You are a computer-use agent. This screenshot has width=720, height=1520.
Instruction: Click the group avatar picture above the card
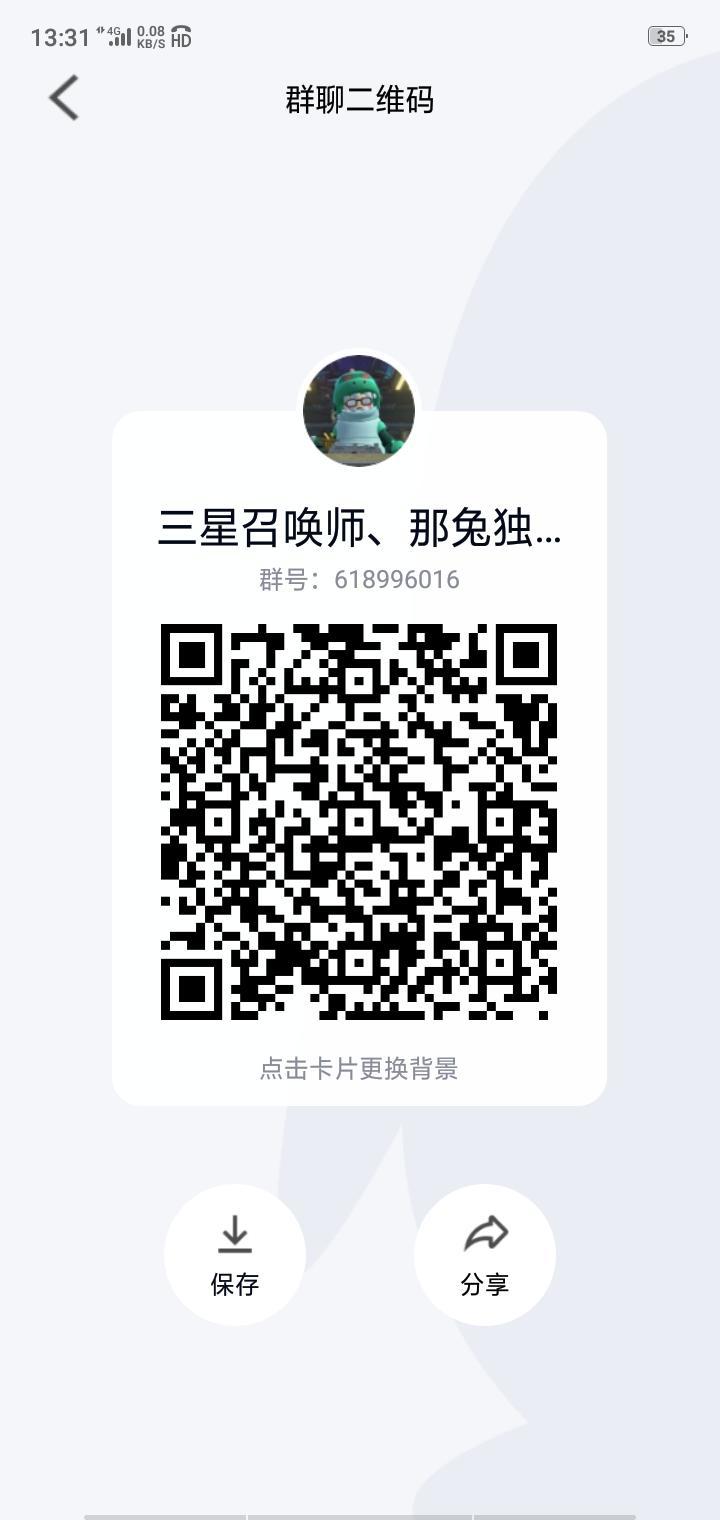point(360,412)
